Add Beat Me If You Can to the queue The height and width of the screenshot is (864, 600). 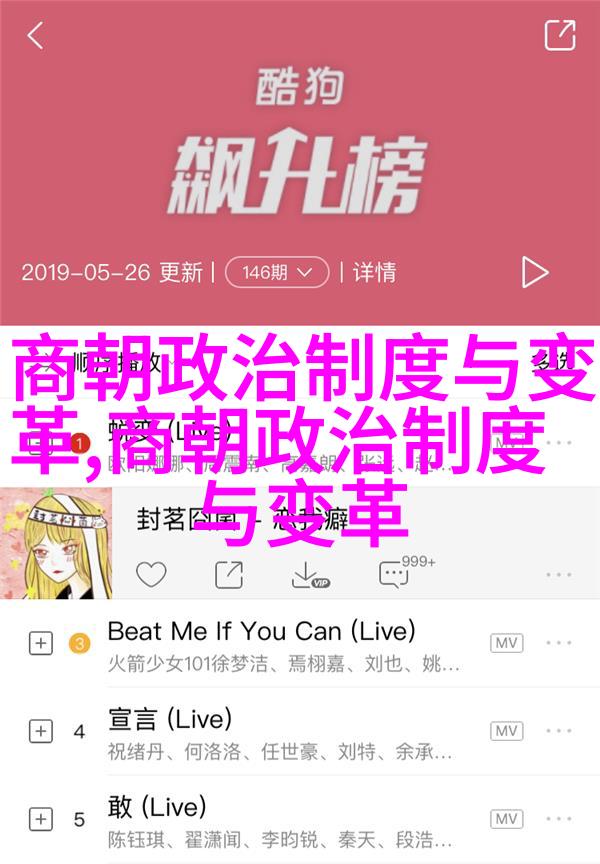pos(40,644)
